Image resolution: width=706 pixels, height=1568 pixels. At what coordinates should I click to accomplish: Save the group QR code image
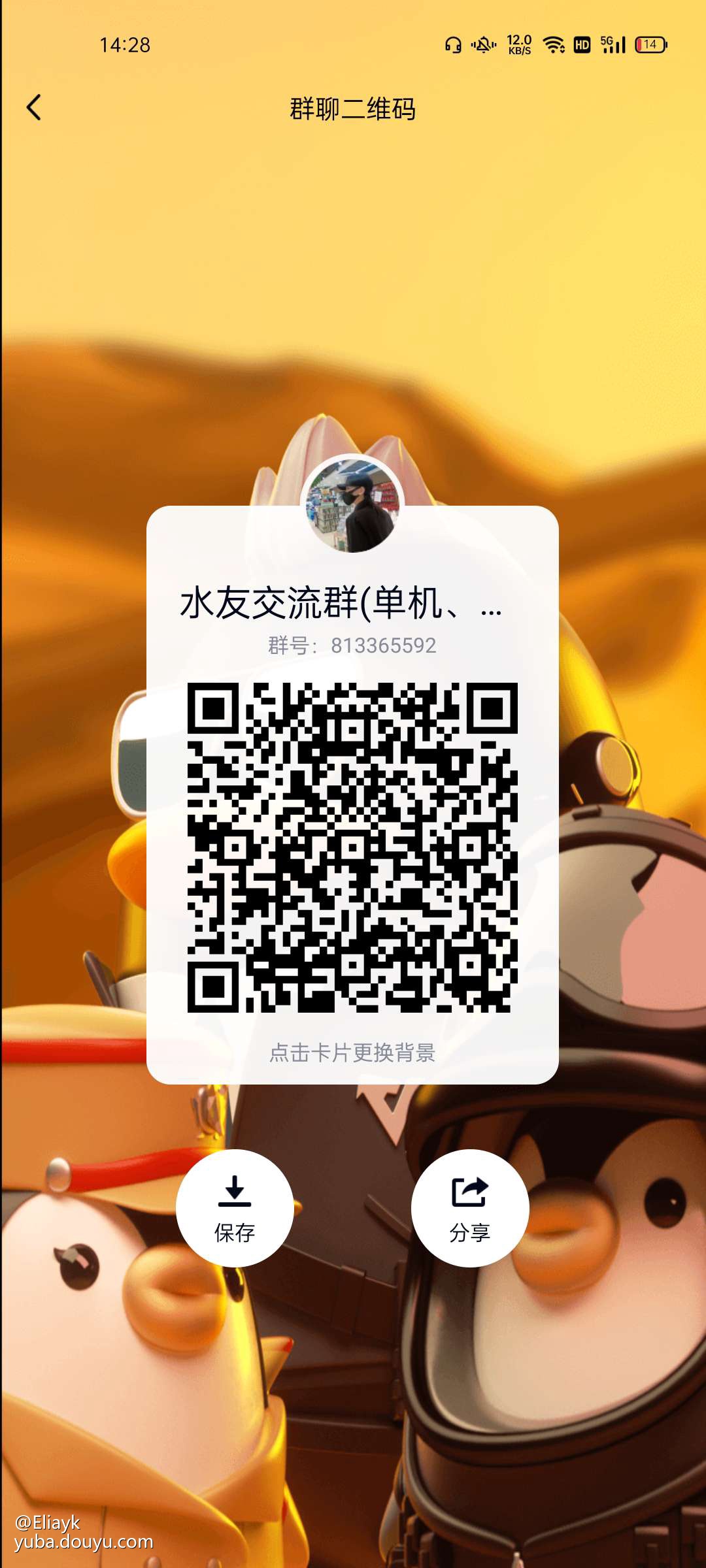click(x=234, y=1208)
